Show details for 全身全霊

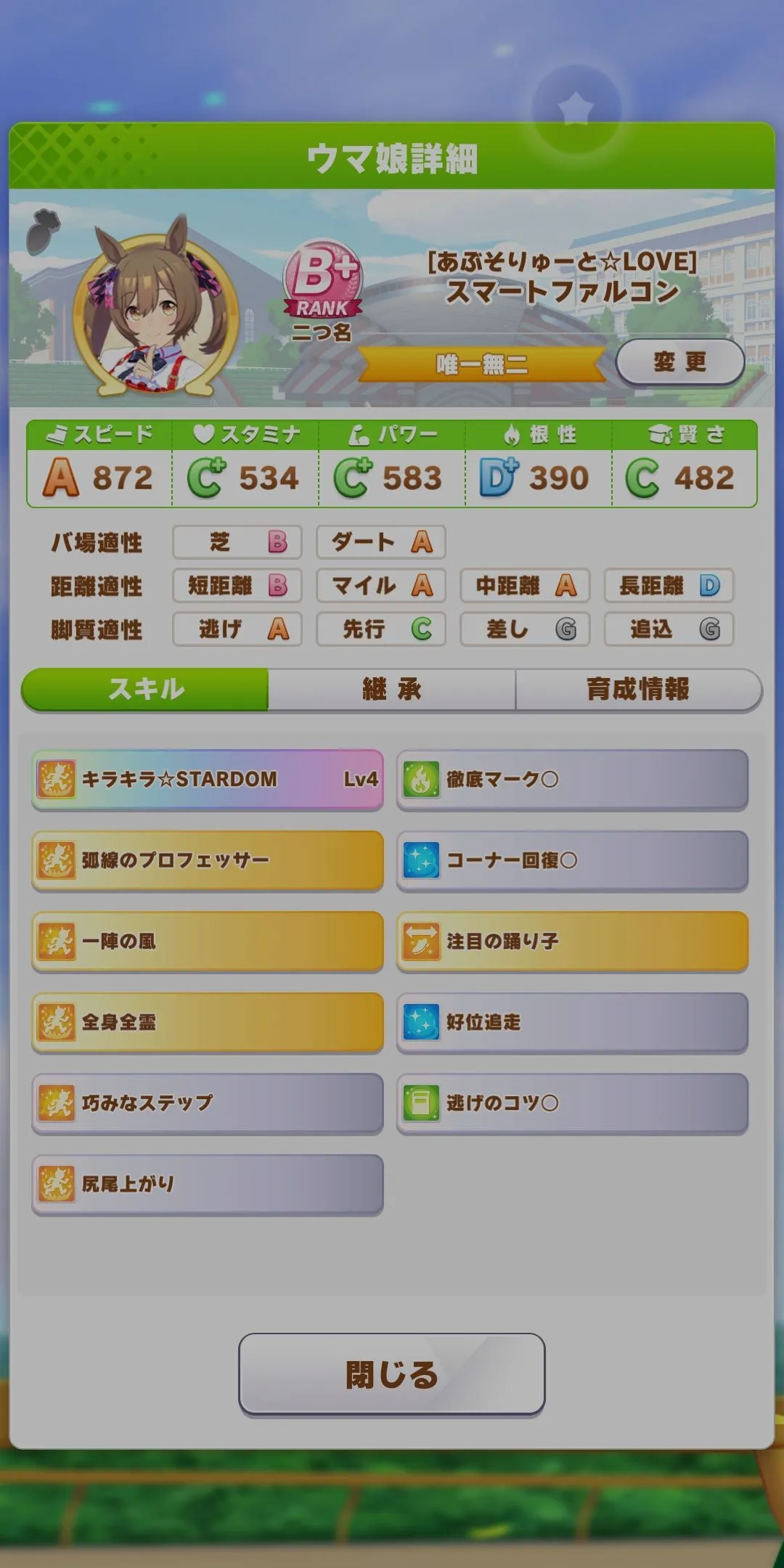click(208, 1022)
